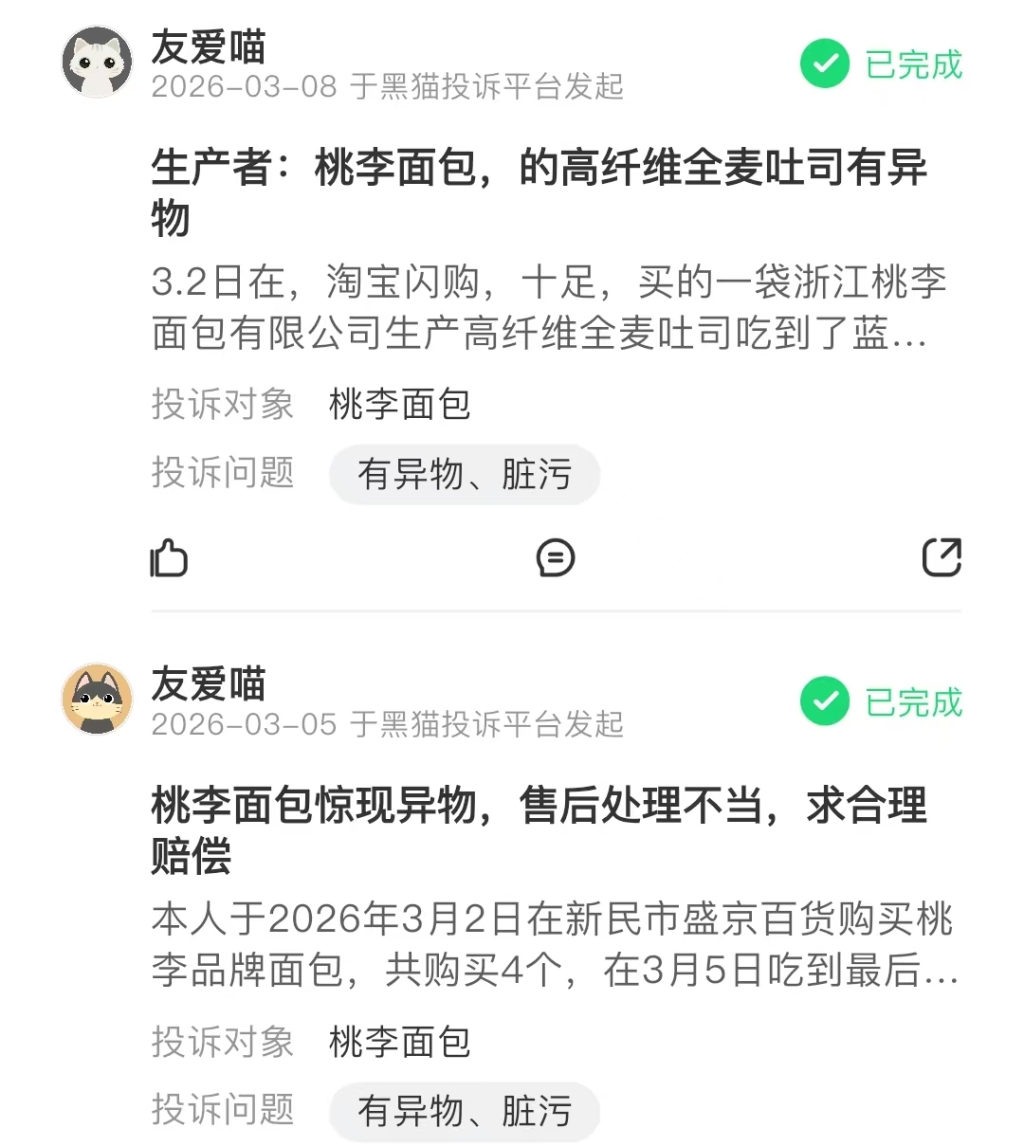Screen dimensions: 1024x1146
Task: Open 桃李面包 complaint target in 03-08 post
Action: [400, 406]
